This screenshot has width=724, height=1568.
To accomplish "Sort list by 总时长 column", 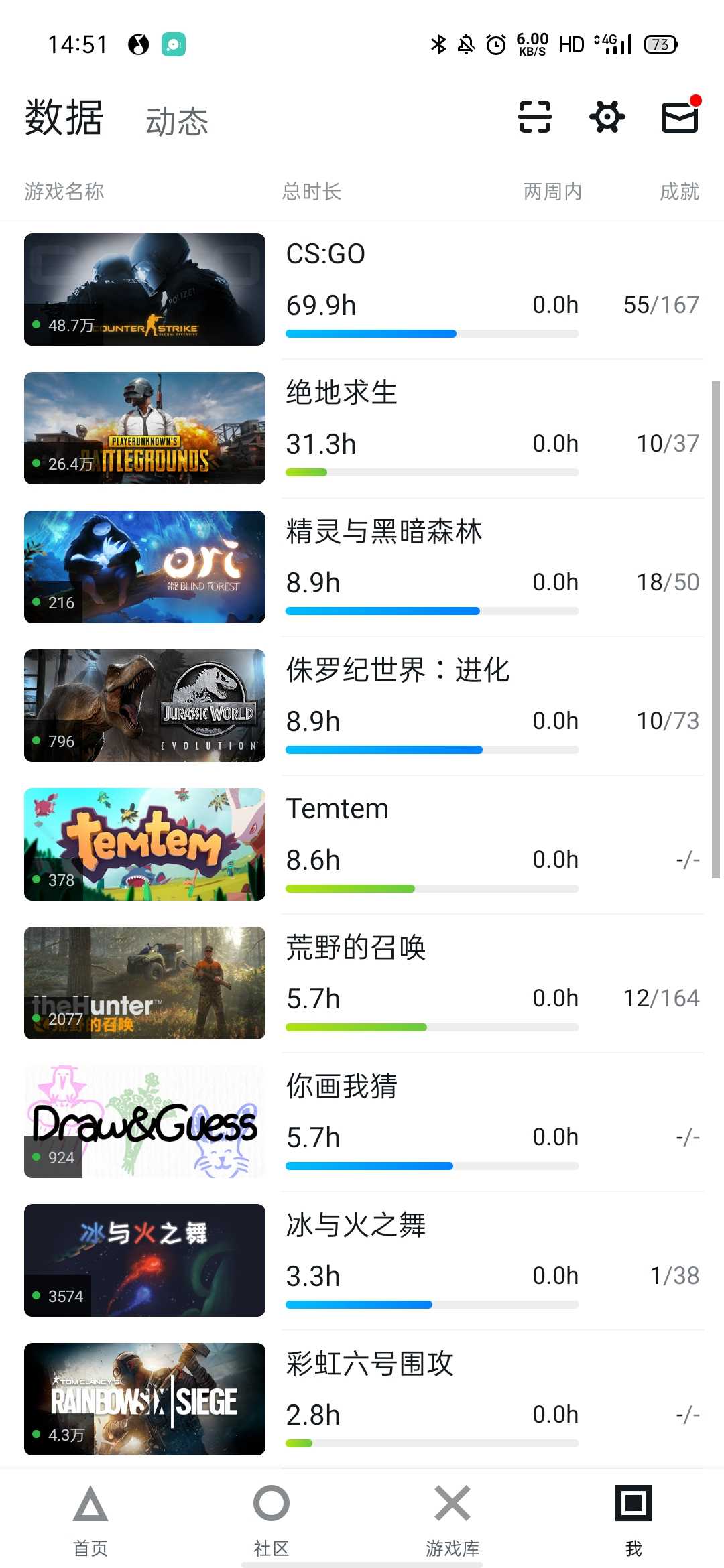I will 312,192.
